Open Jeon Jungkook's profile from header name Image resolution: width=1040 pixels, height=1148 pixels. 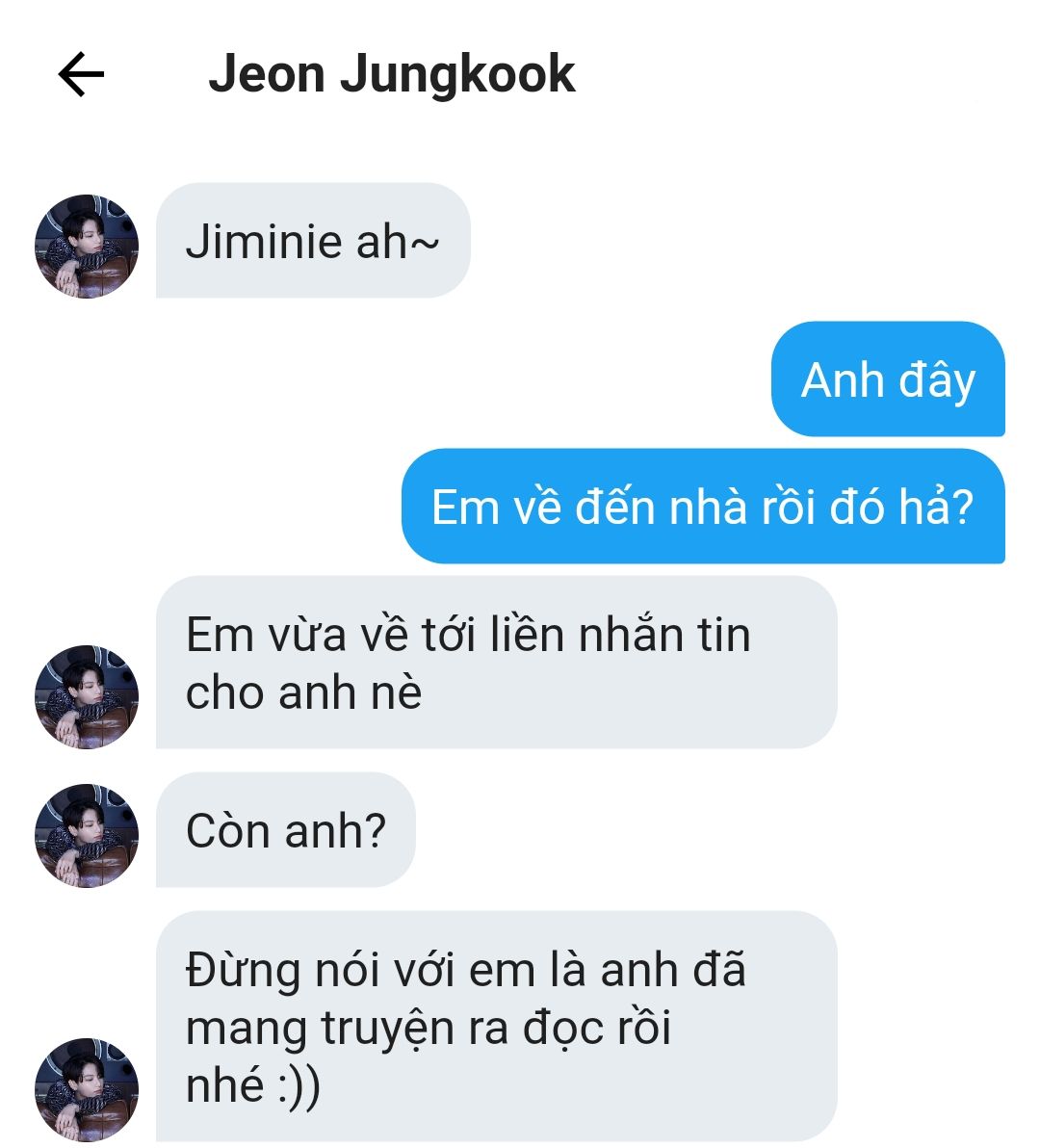click(391, 74)
